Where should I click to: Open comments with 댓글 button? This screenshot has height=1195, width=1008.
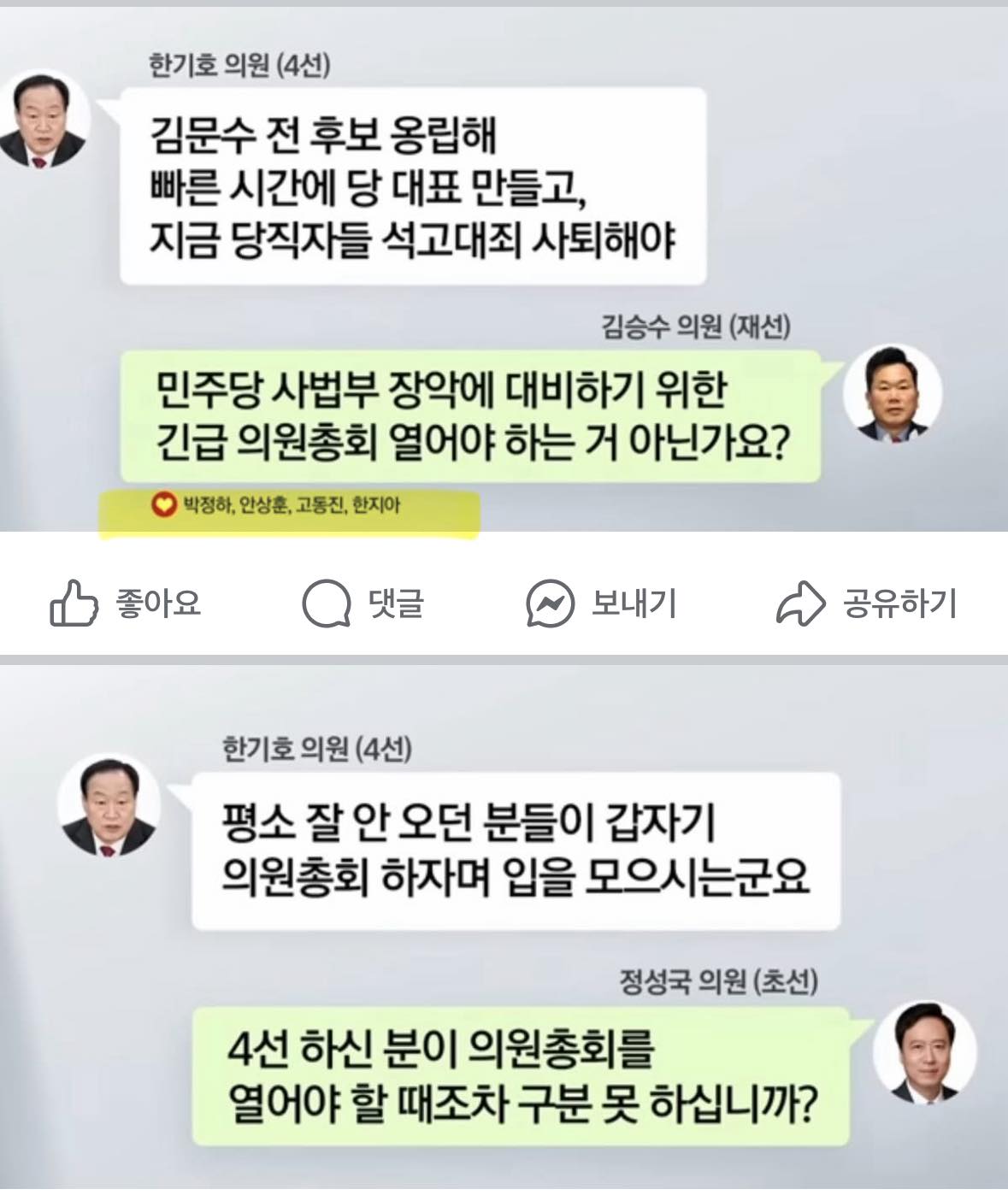[x=363, y=604]
